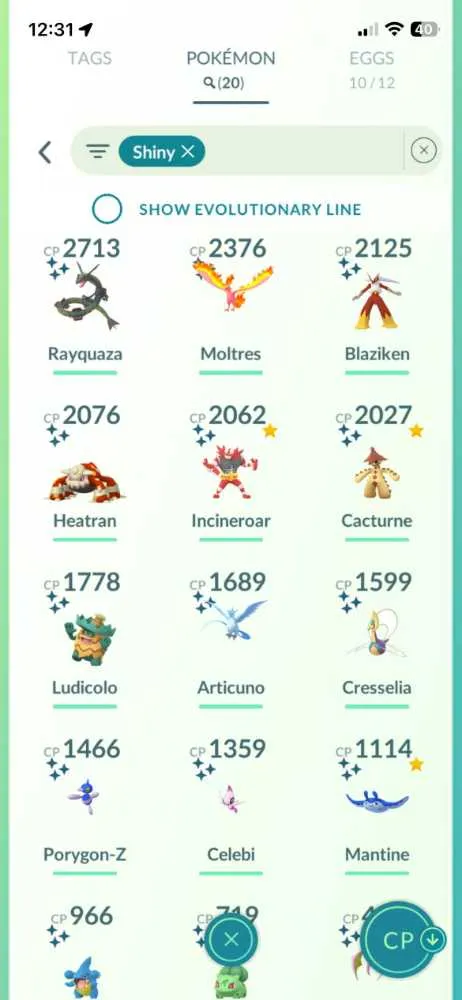Close the Pokémon list with round X
The height and width of the screenshot is (1000, 462).
click(231, 939)
